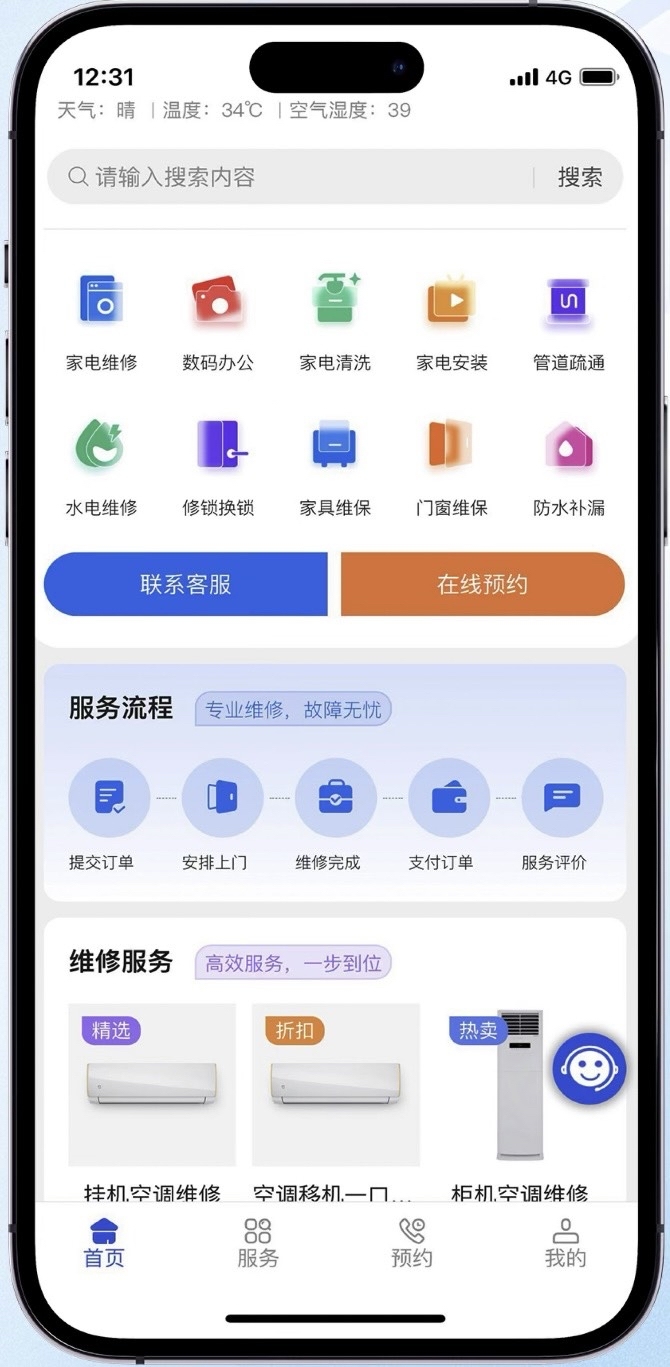This screenshot has height=1367, width=670.
Task: Go to the 我的 tab
Action: click(565, 1243)
